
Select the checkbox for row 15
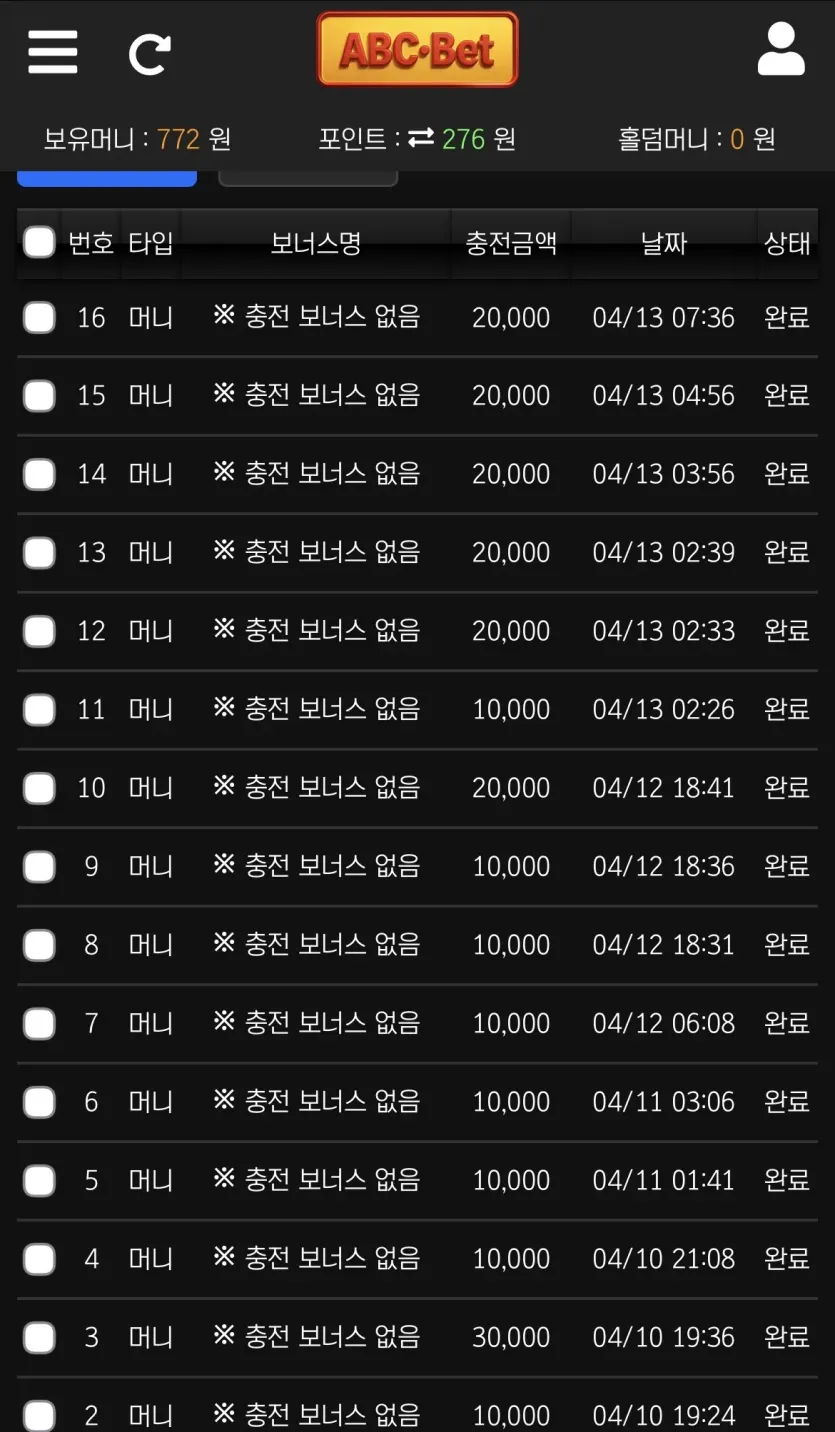click(x=39, y=396)
